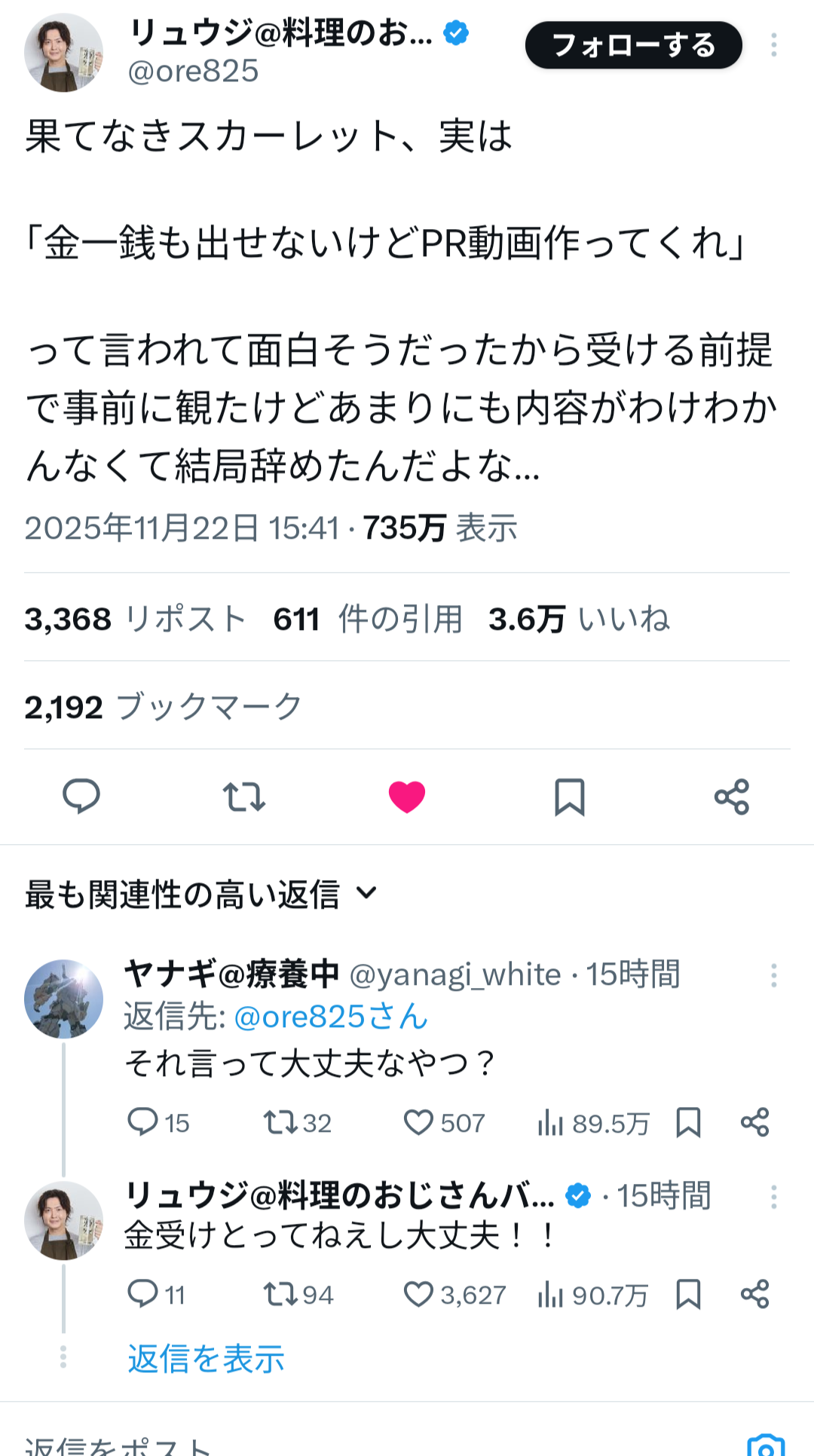Screen dimensions: 814x1456
Task: Reply to the main post
Action: click(x=81, y=796)
